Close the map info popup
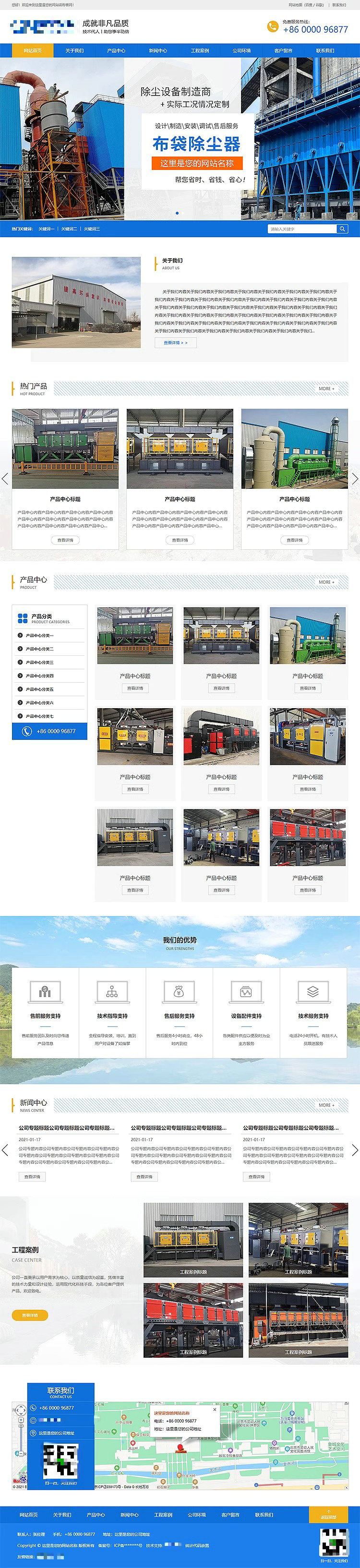This screenshot has height=1568, width=360. click(x=215, y=1409)
